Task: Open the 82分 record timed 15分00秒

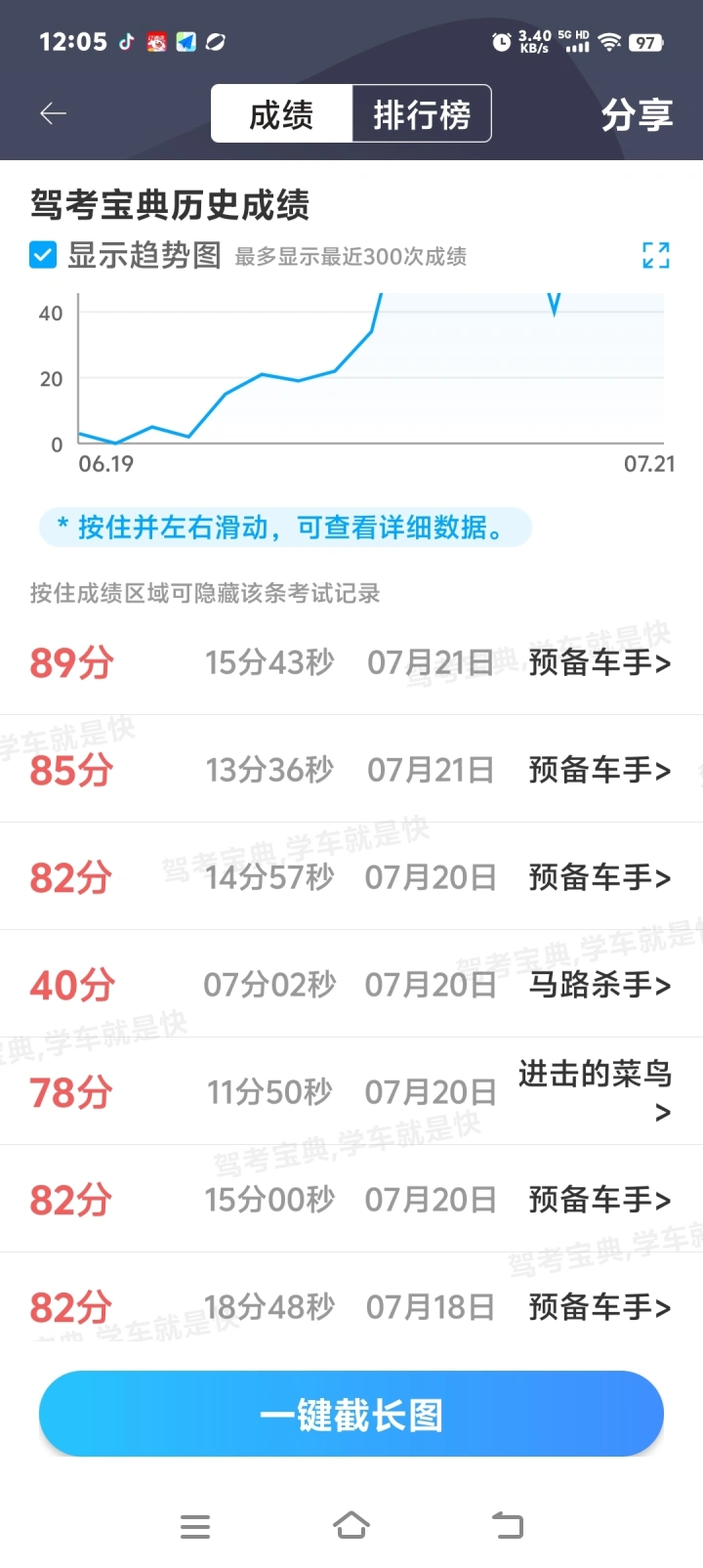Action: click(x=351, y=1200)
